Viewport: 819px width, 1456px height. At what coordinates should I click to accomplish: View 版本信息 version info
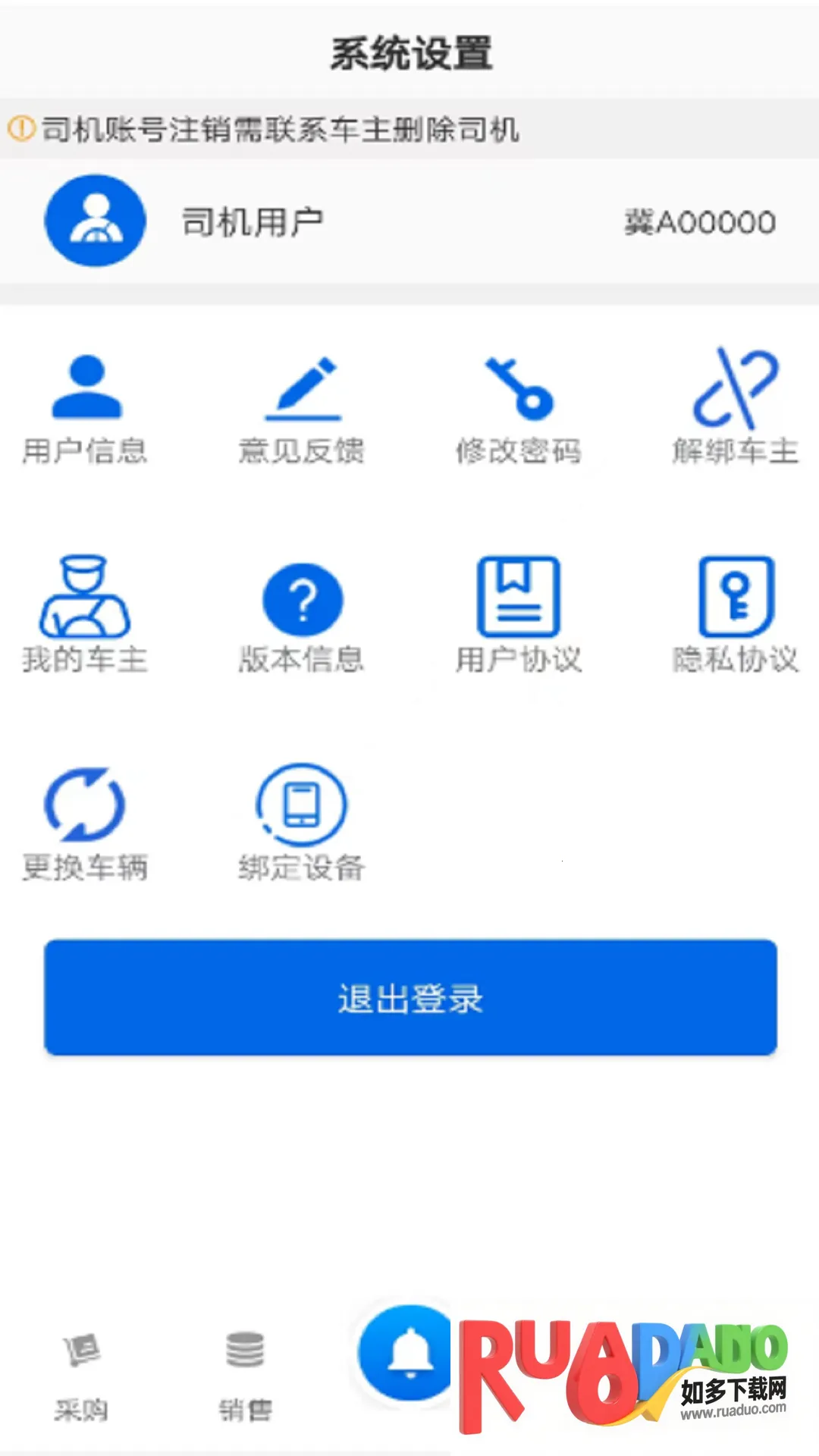click(x=302, y=616)
